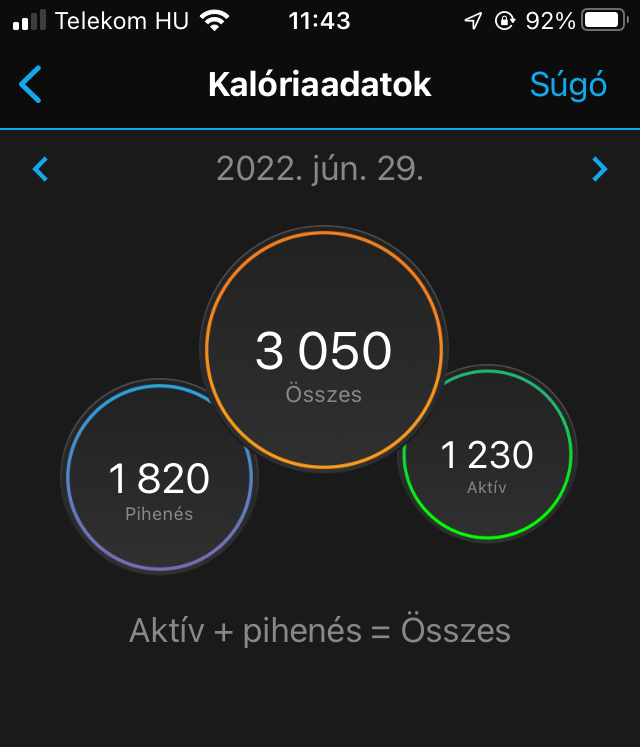Open the Súgó help link
The height and width of the screenshot is (747, 640).
(568, 85)
